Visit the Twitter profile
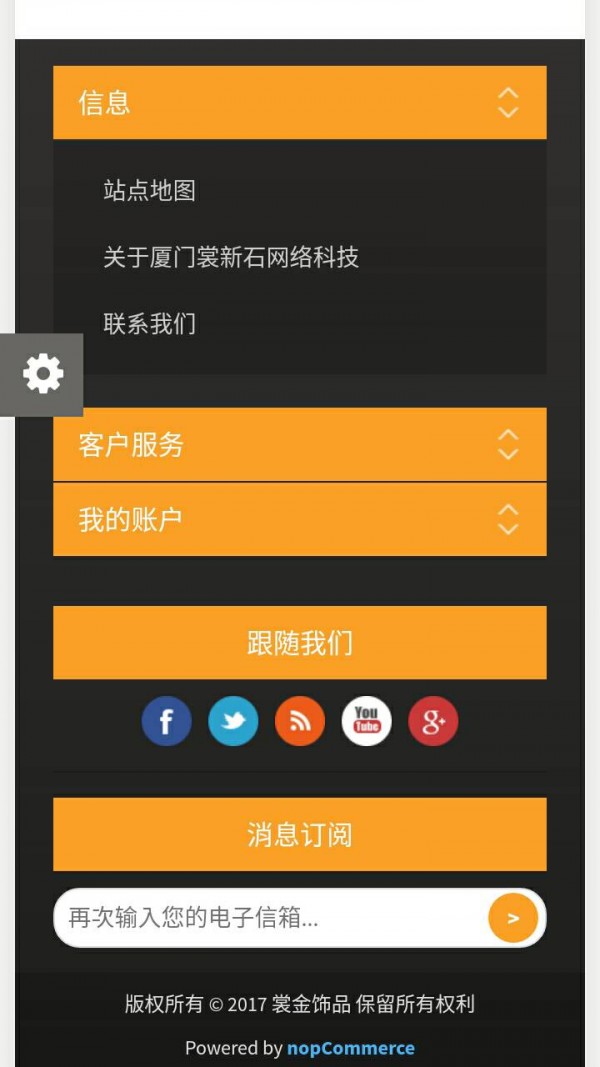 pyautogui.click(x=233, y=721)
